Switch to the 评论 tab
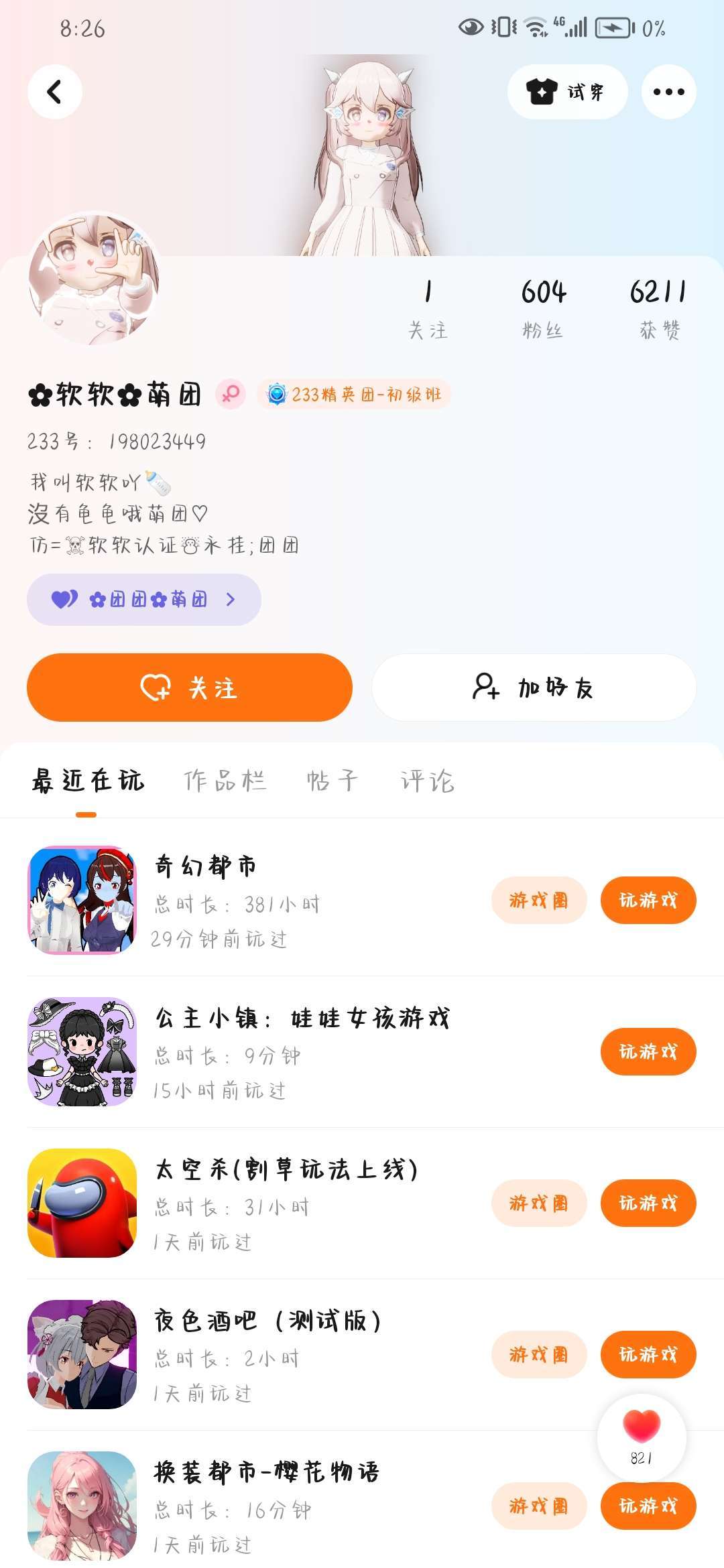This screenshot has height=1568, width=724. (428, 781)
